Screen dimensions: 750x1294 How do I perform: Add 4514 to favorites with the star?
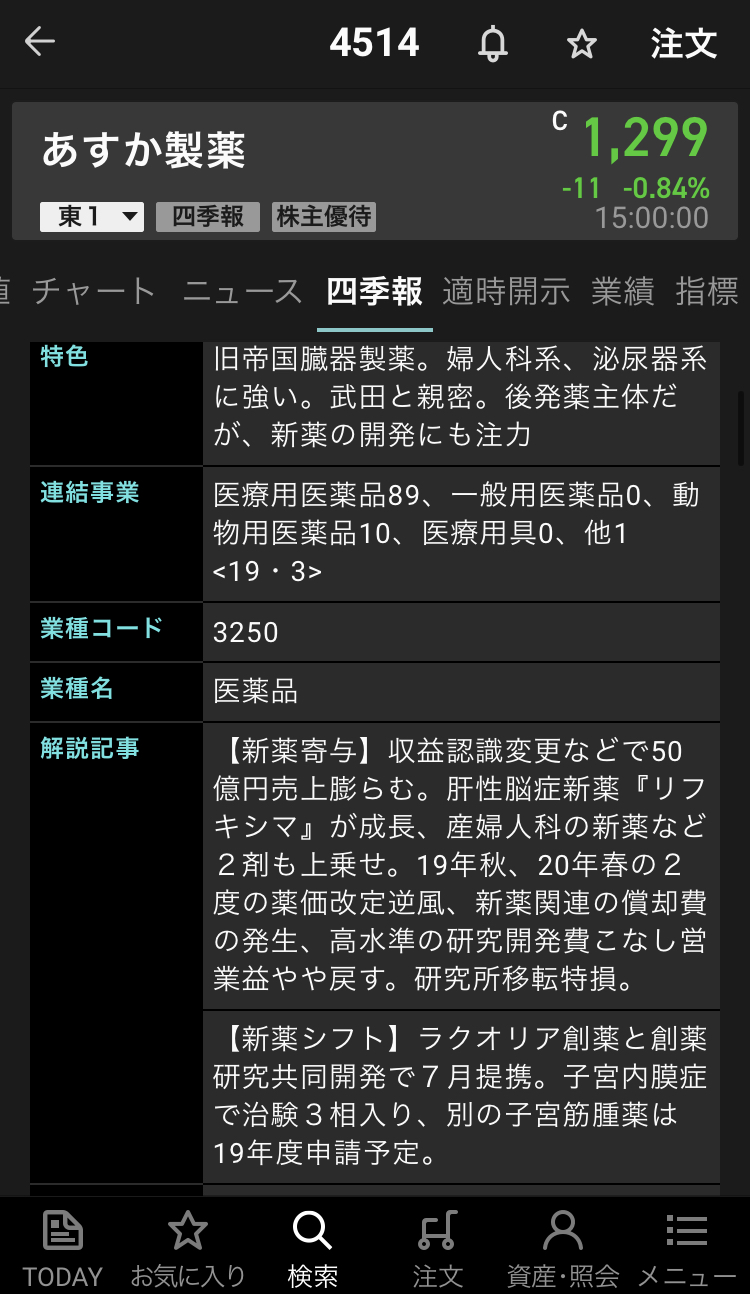click(581, 44)
